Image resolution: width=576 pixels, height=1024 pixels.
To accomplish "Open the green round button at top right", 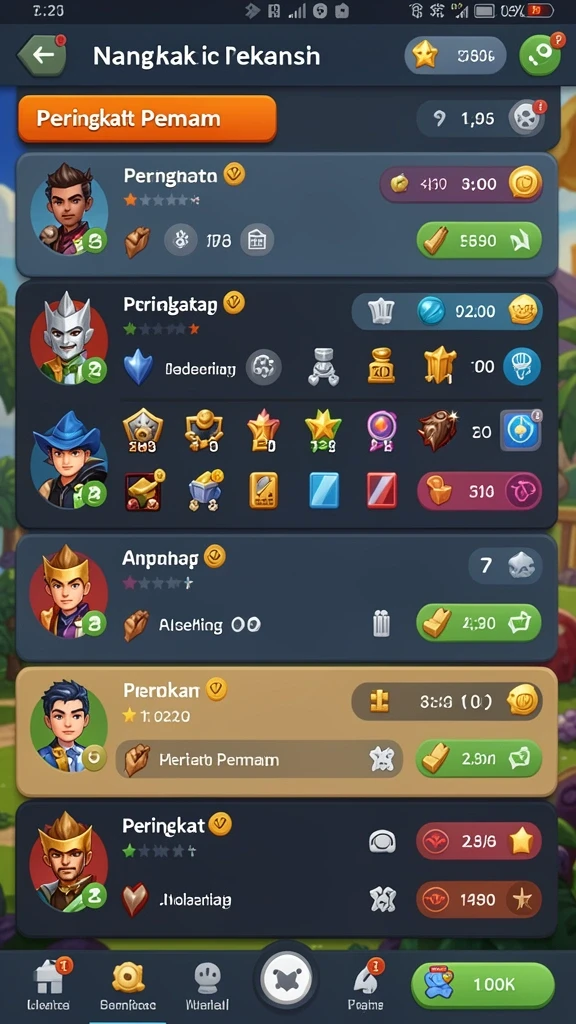I will [540, 56].
